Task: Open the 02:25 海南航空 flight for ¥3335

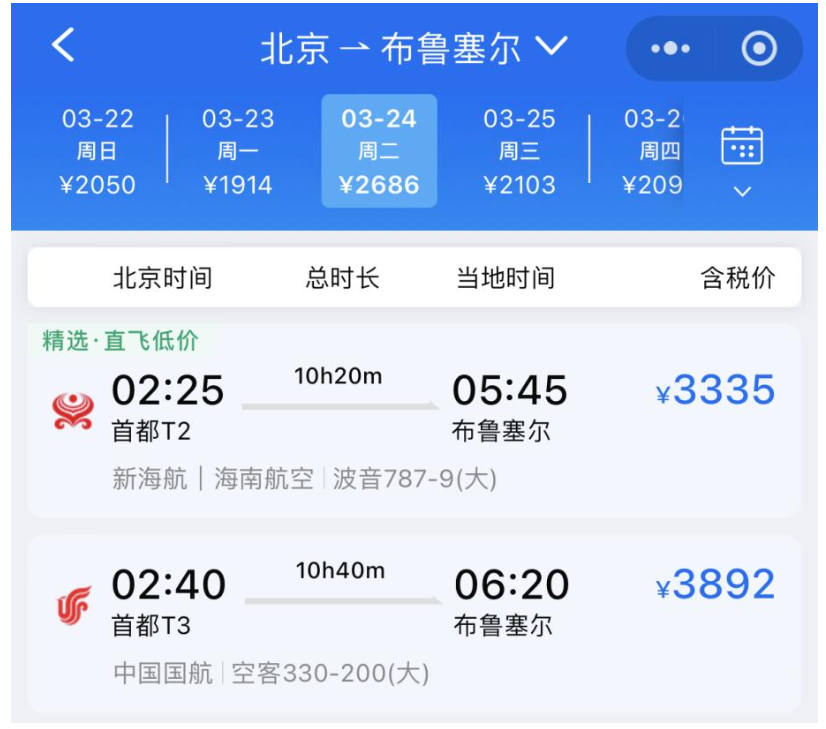Action: 414,420
